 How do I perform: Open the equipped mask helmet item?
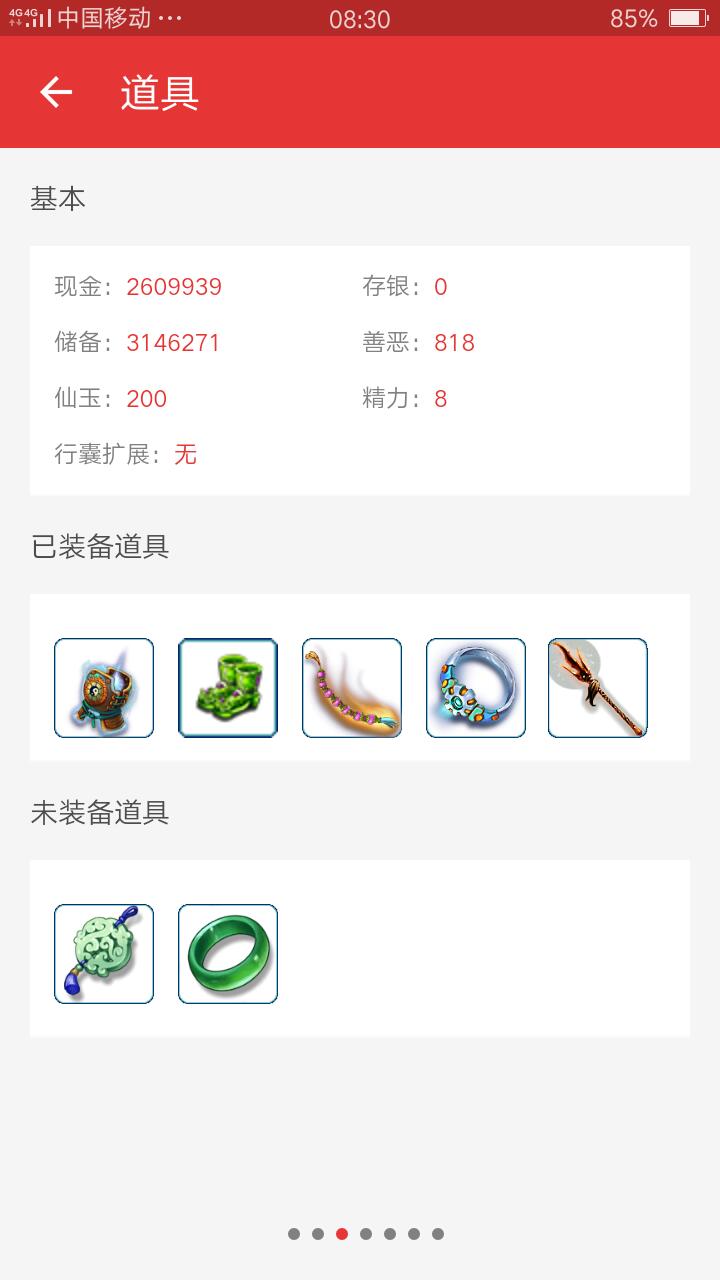pyautogui.click(x=104, y=688)
